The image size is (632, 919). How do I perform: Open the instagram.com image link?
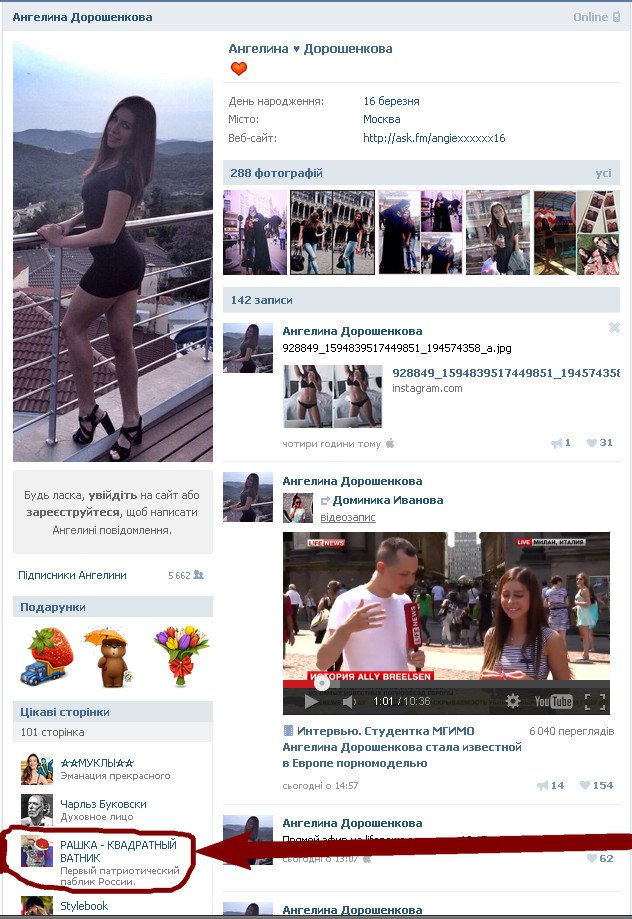click(505, 373)
